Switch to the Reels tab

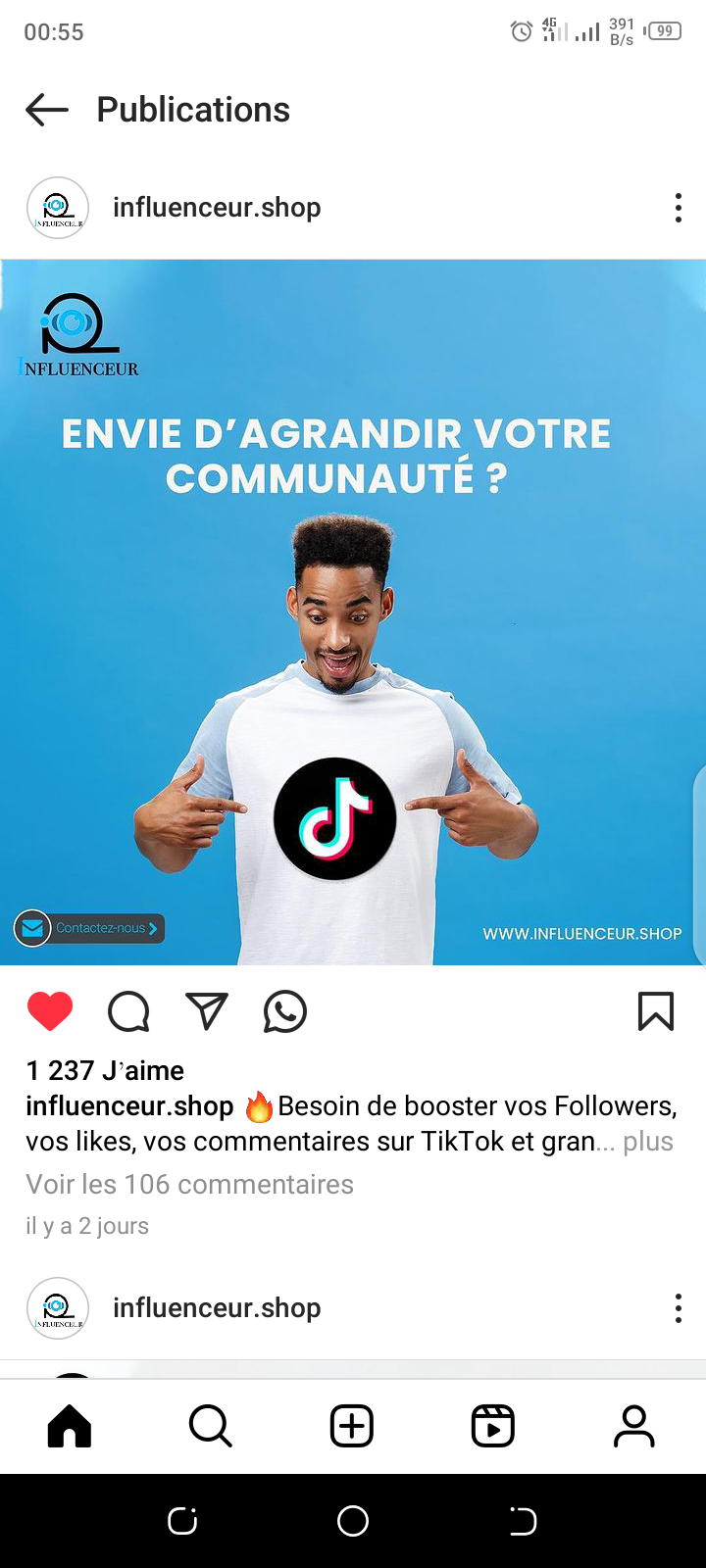click(493, 1426)
